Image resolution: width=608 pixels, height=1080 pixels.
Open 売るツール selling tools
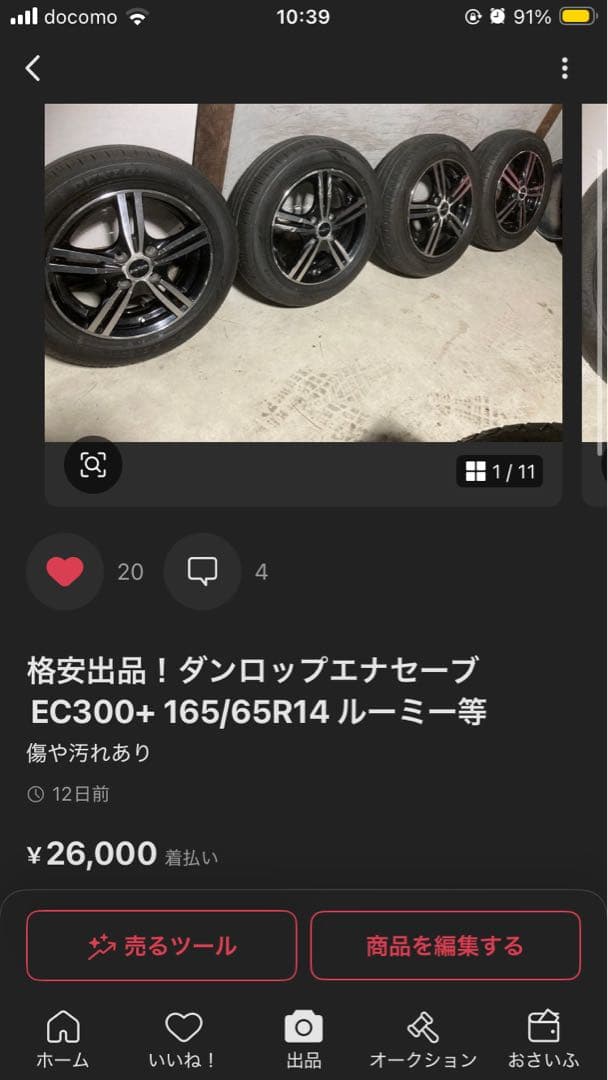pos(162,945)
